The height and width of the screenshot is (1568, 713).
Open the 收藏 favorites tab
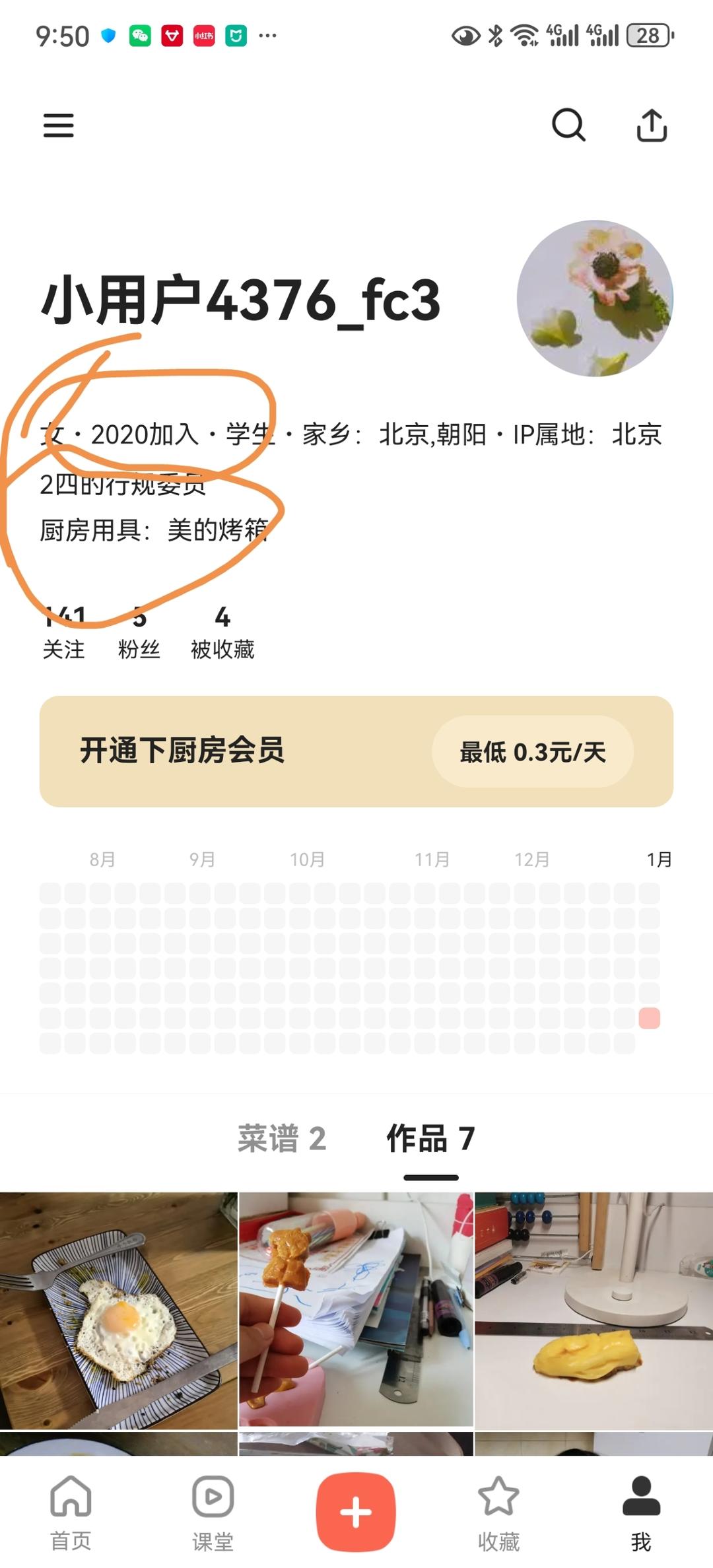498,1513
